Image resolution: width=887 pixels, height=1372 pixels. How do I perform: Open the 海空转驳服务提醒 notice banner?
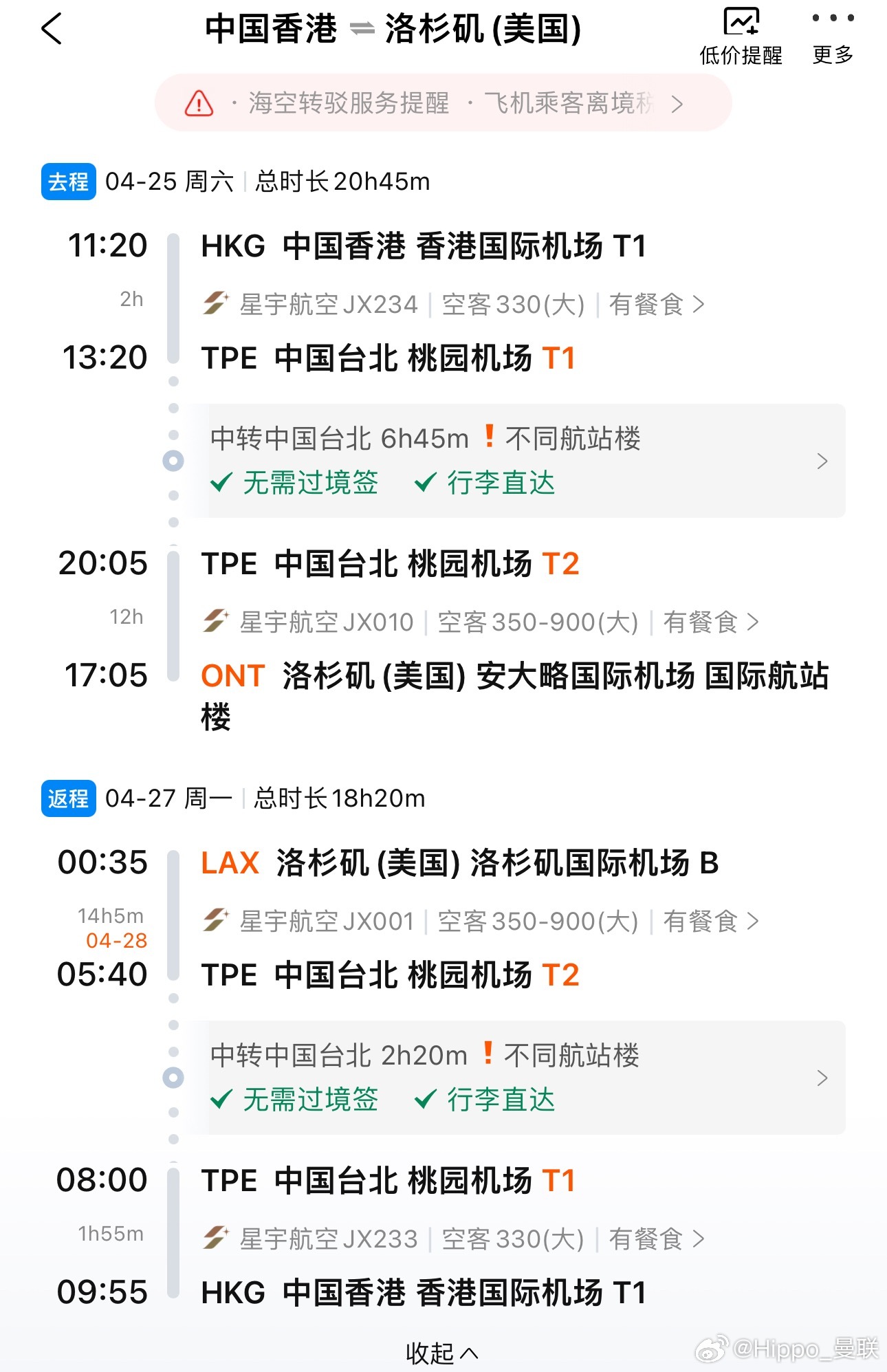[x=443, y=103]
